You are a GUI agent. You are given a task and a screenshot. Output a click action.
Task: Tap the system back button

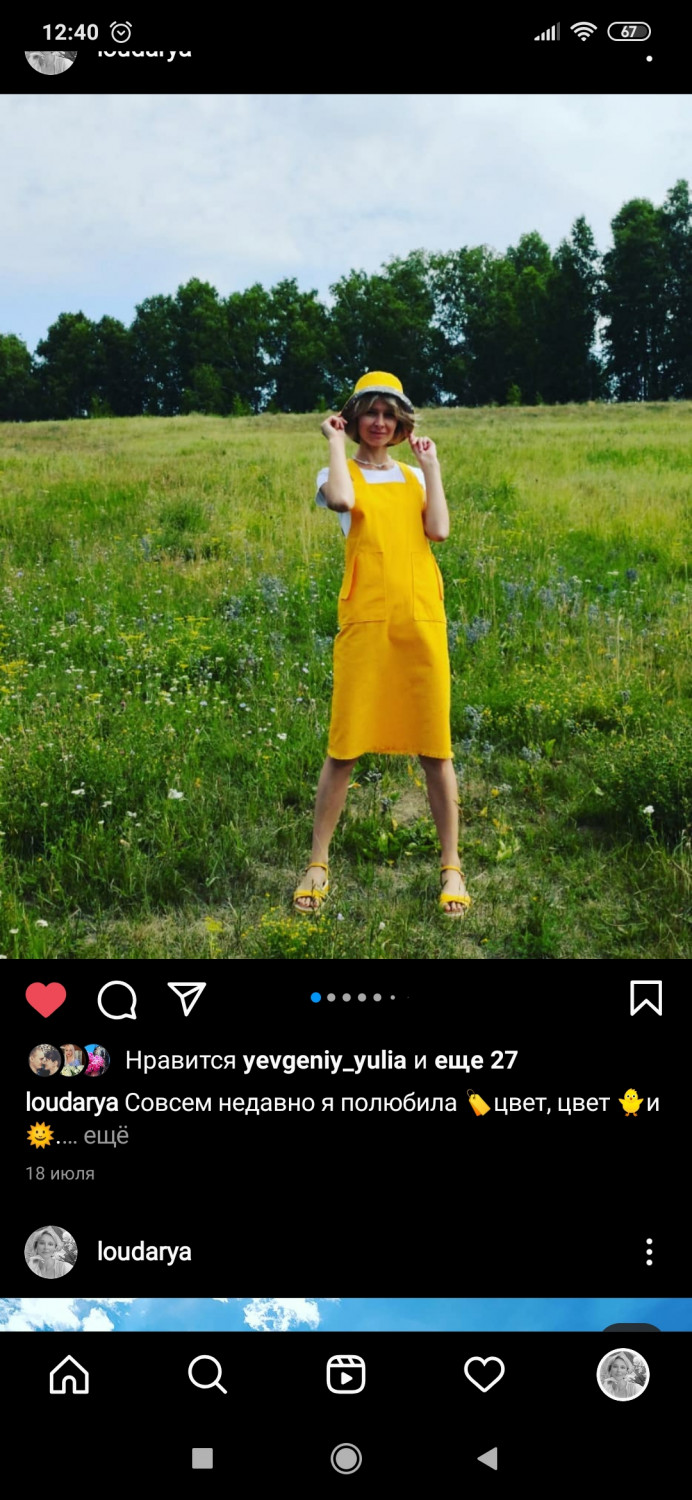[487, 1459]
